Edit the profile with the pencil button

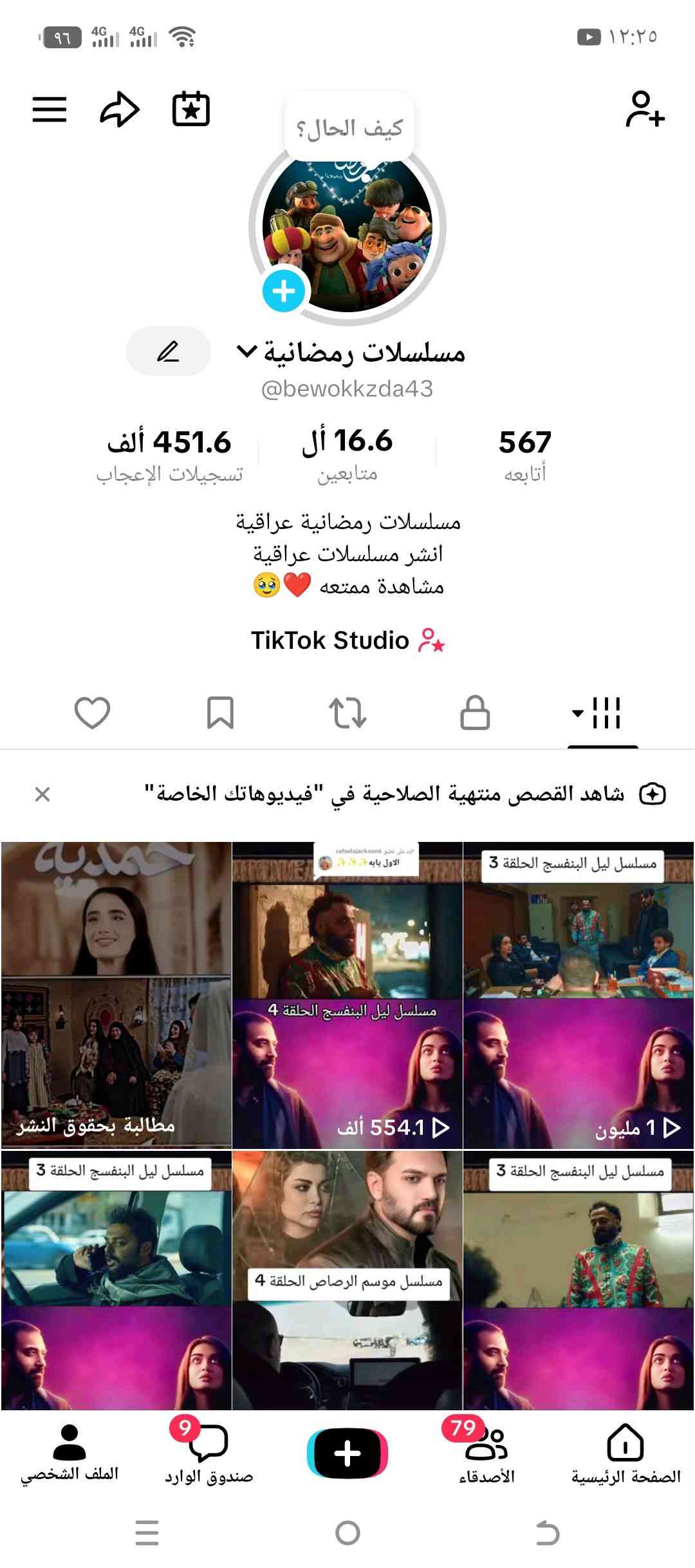click(x=169, y=351)
